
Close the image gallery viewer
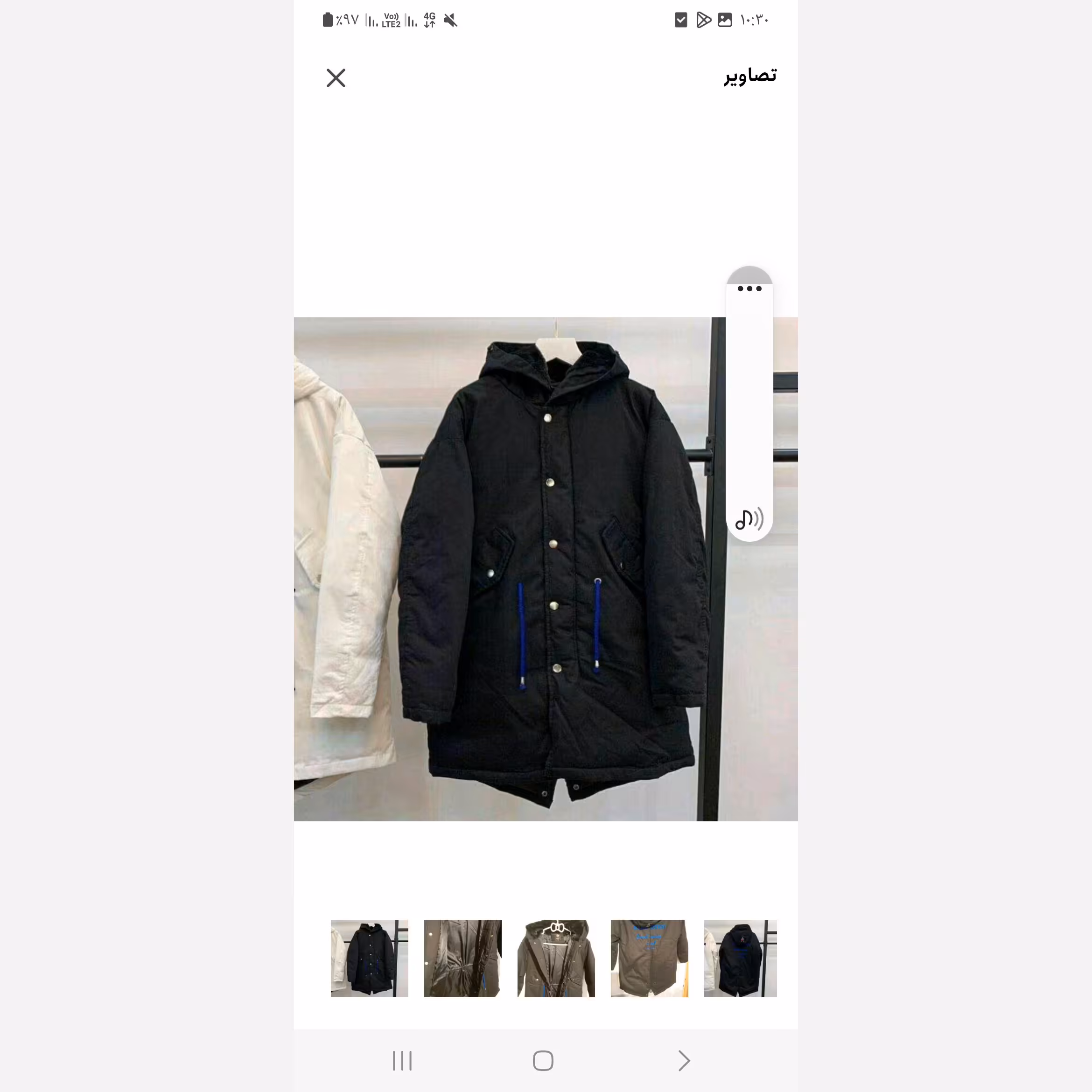pyautogui.click(x=336, y=78)
